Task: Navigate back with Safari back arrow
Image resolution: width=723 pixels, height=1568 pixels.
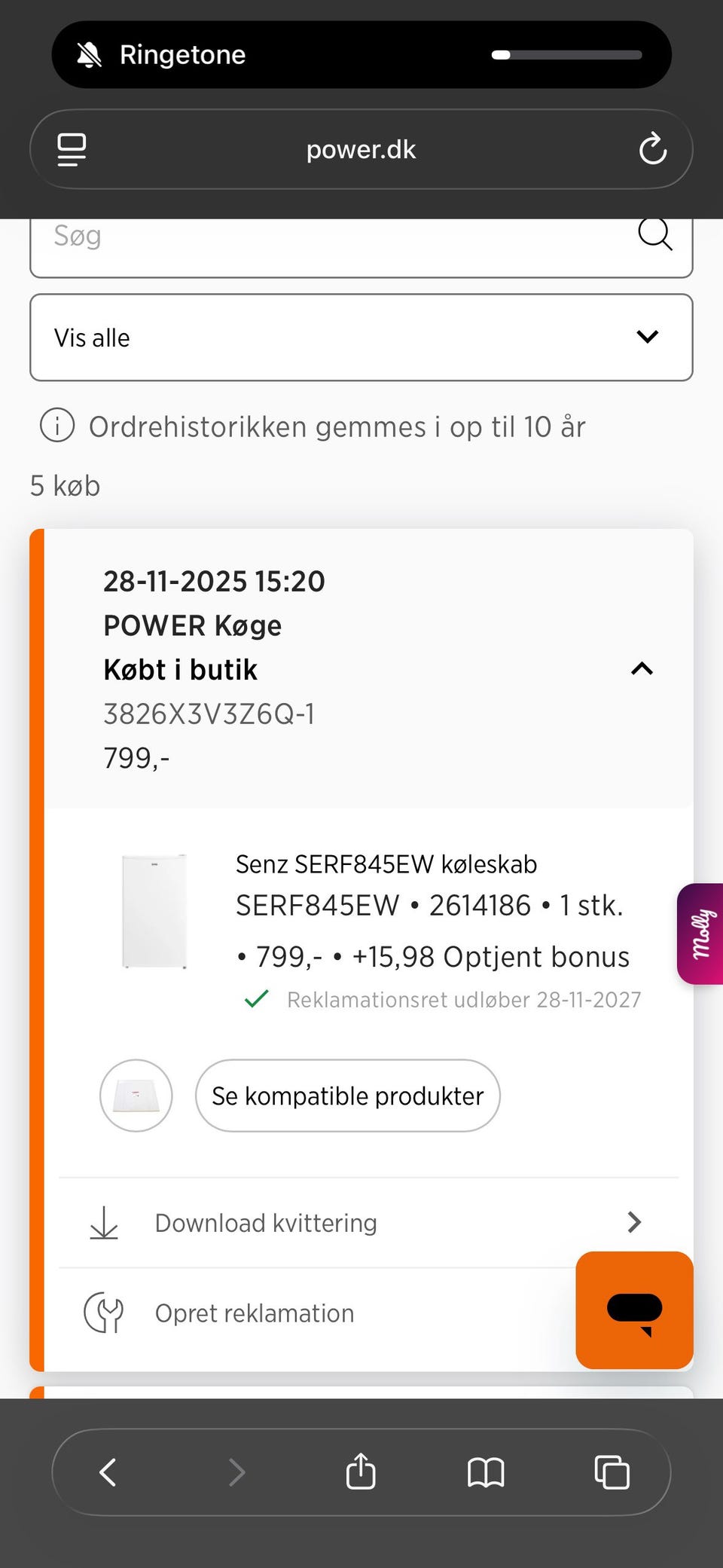Action: (x=108, y=1472)
